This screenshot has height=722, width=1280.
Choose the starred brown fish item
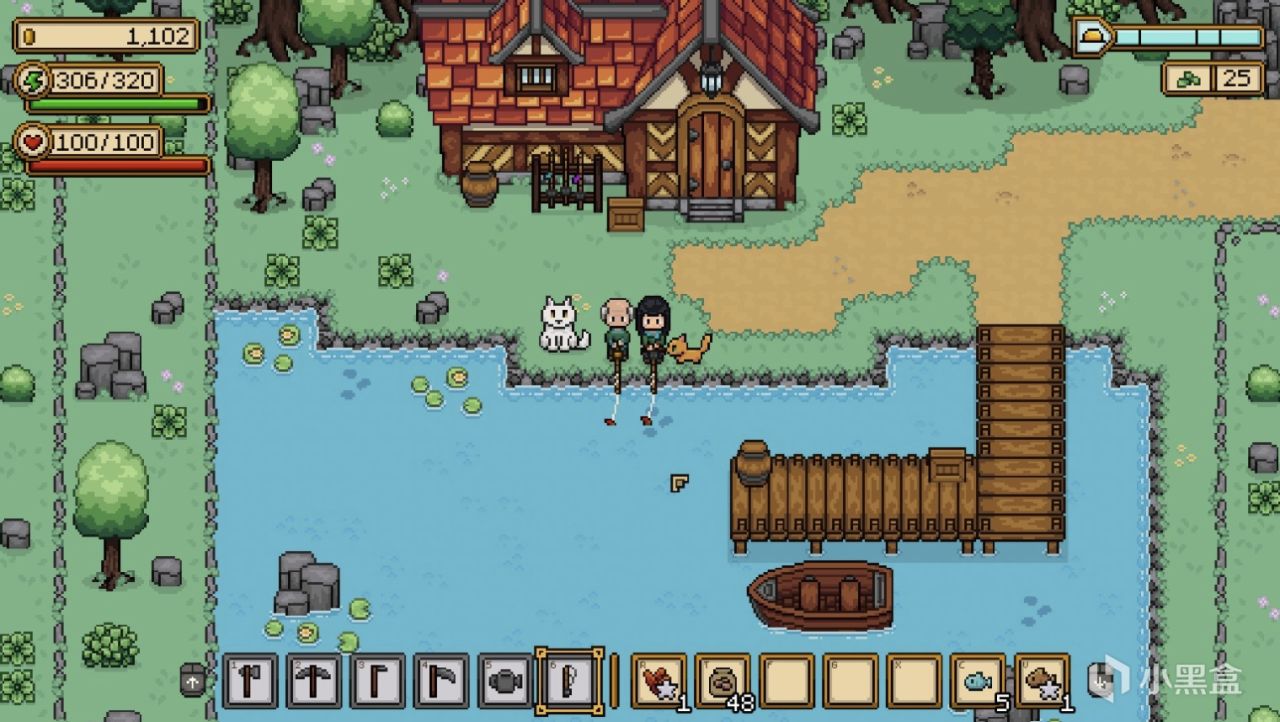1042,681
